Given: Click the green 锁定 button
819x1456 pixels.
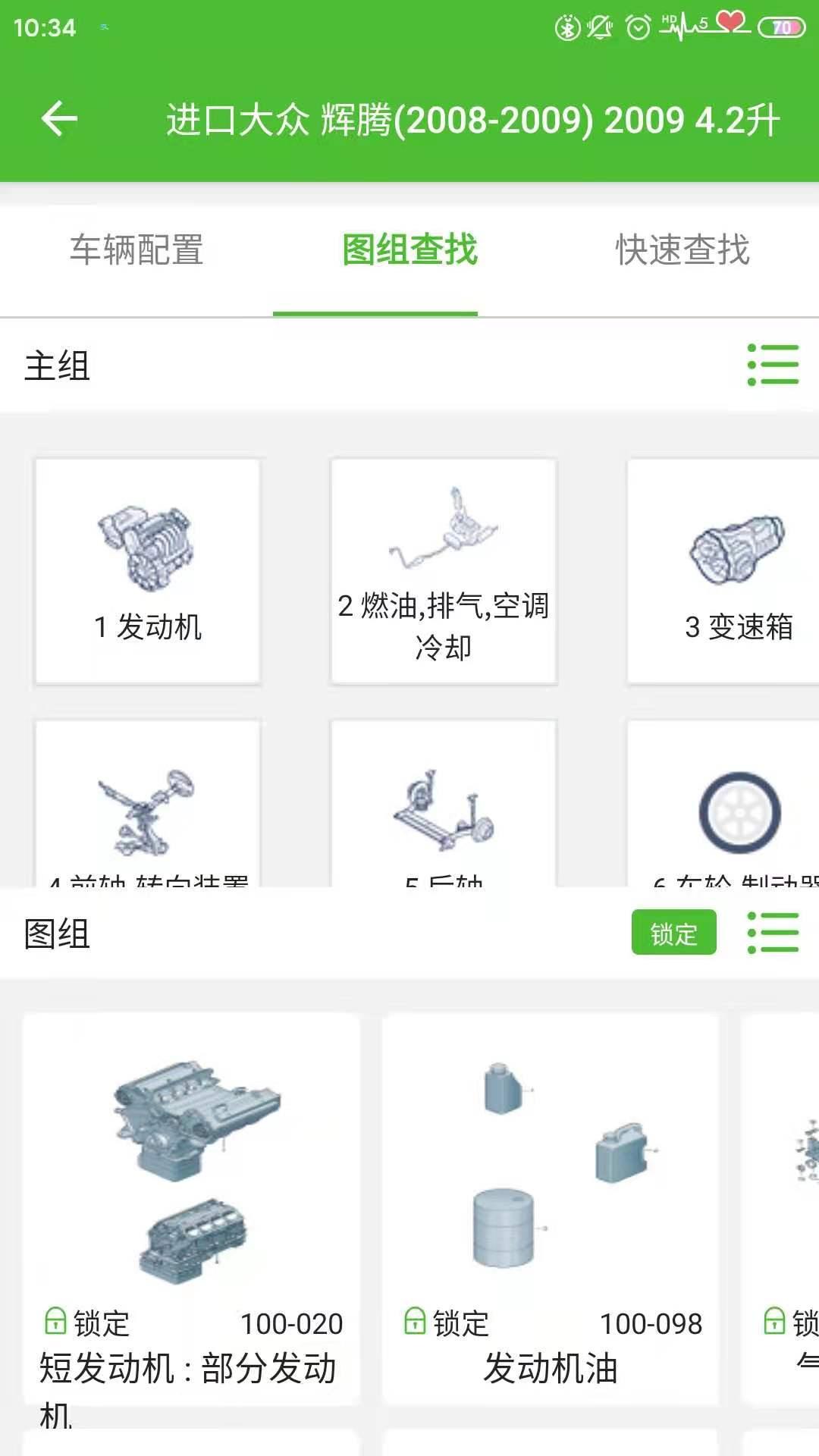Looking at the screenshot, I should (673, 933).
